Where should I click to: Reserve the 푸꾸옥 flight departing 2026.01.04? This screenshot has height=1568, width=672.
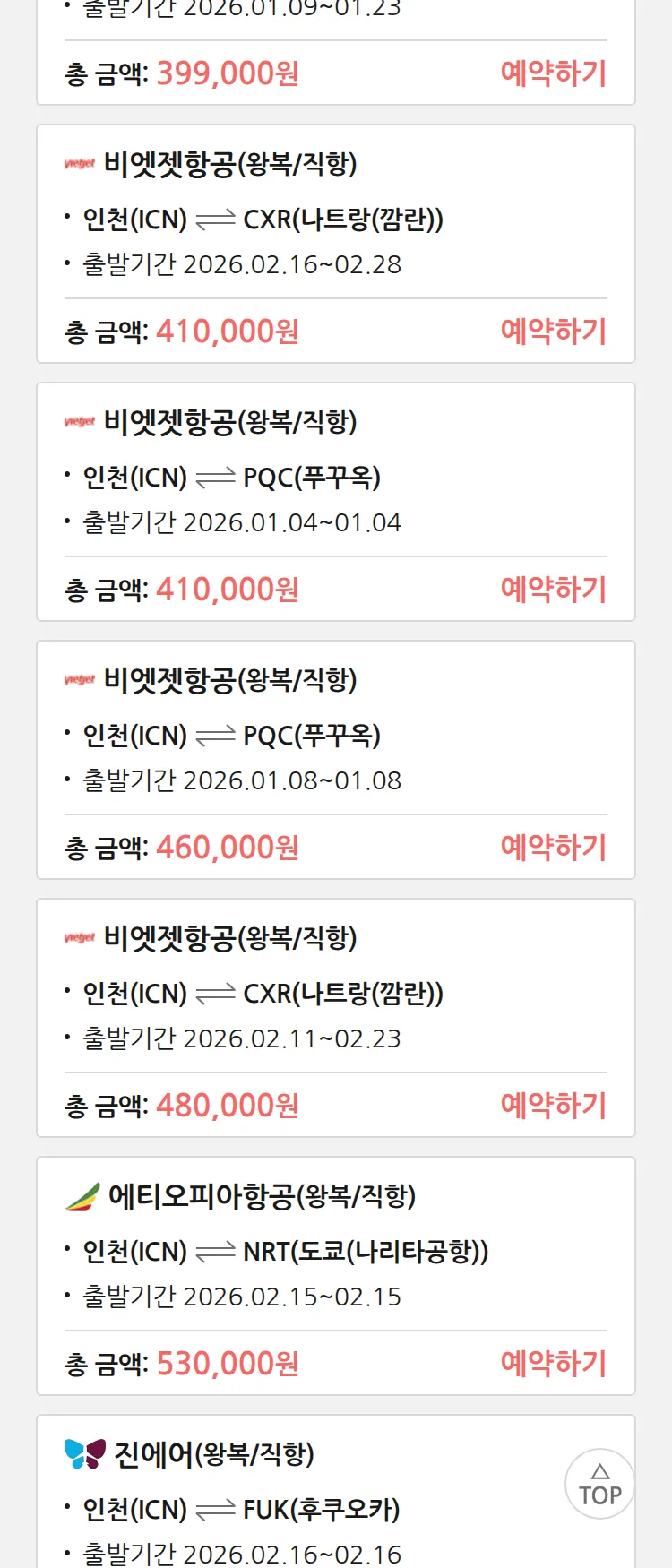tap(553, 590)
